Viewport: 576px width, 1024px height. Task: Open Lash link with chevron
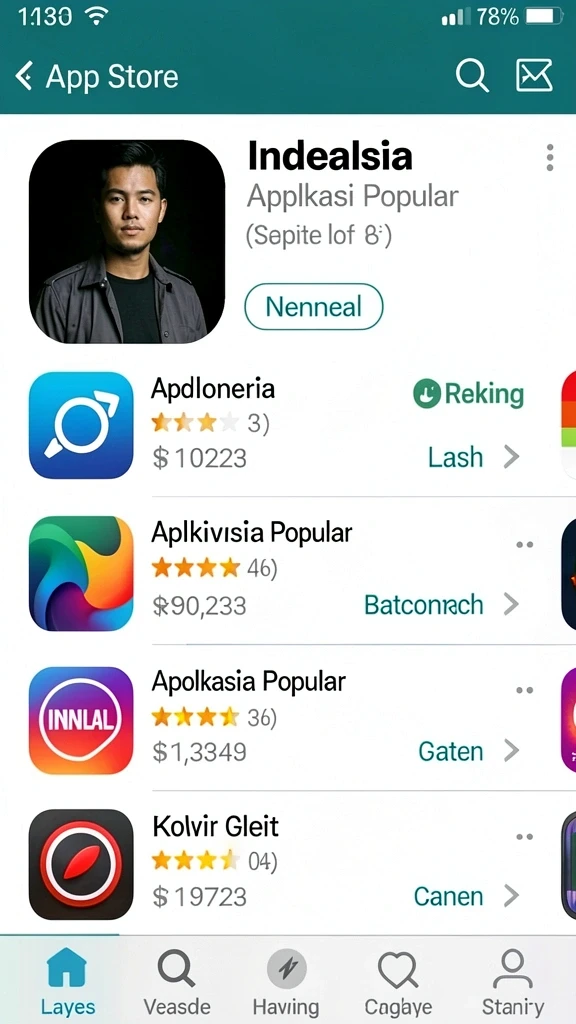tap(473, 457)
